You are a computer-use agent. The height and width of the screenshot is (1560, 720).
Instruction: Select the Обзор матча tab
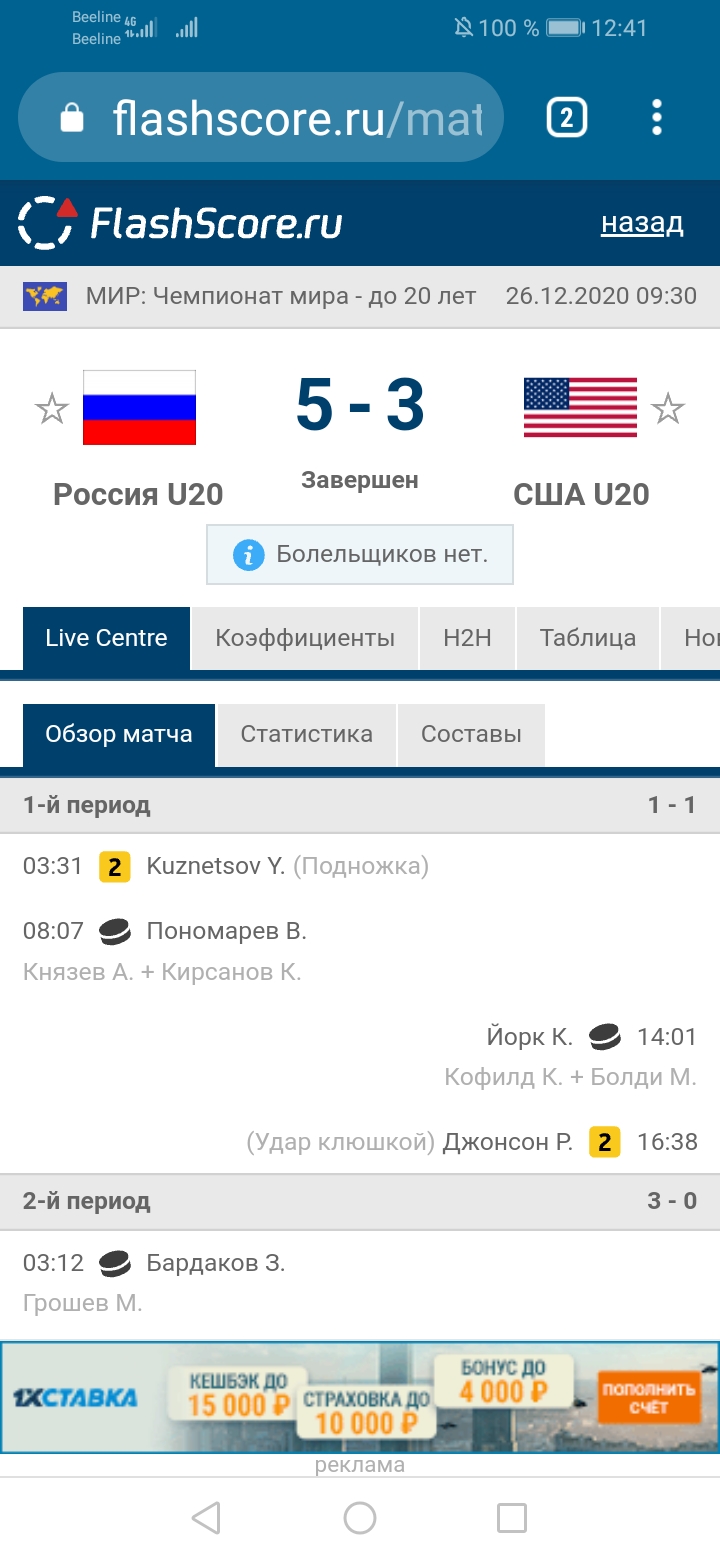[119, 734]
